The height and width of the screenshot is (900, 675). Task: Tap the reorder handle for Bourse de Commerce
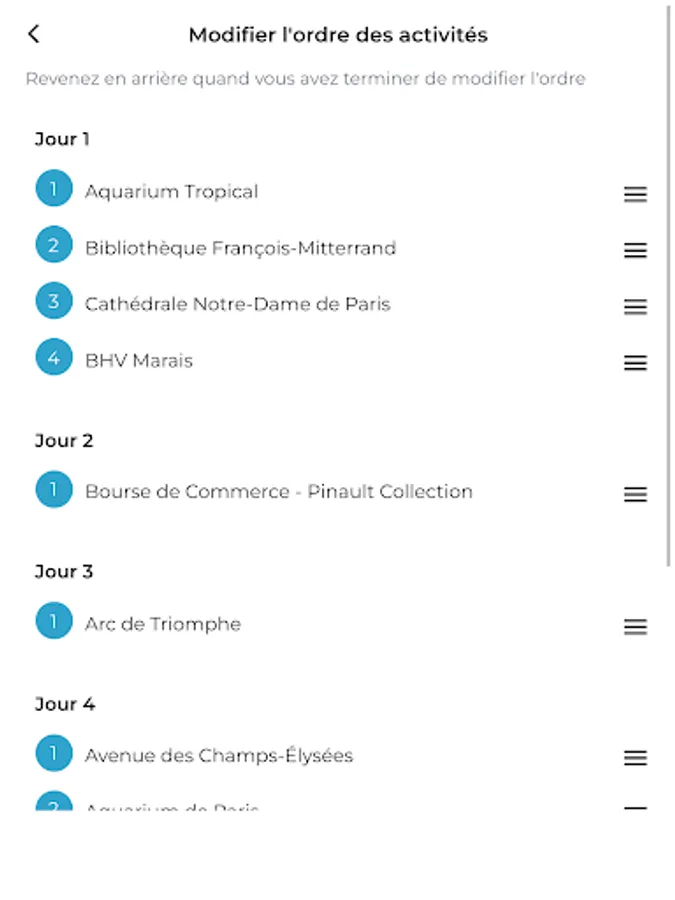click(635, 494)
